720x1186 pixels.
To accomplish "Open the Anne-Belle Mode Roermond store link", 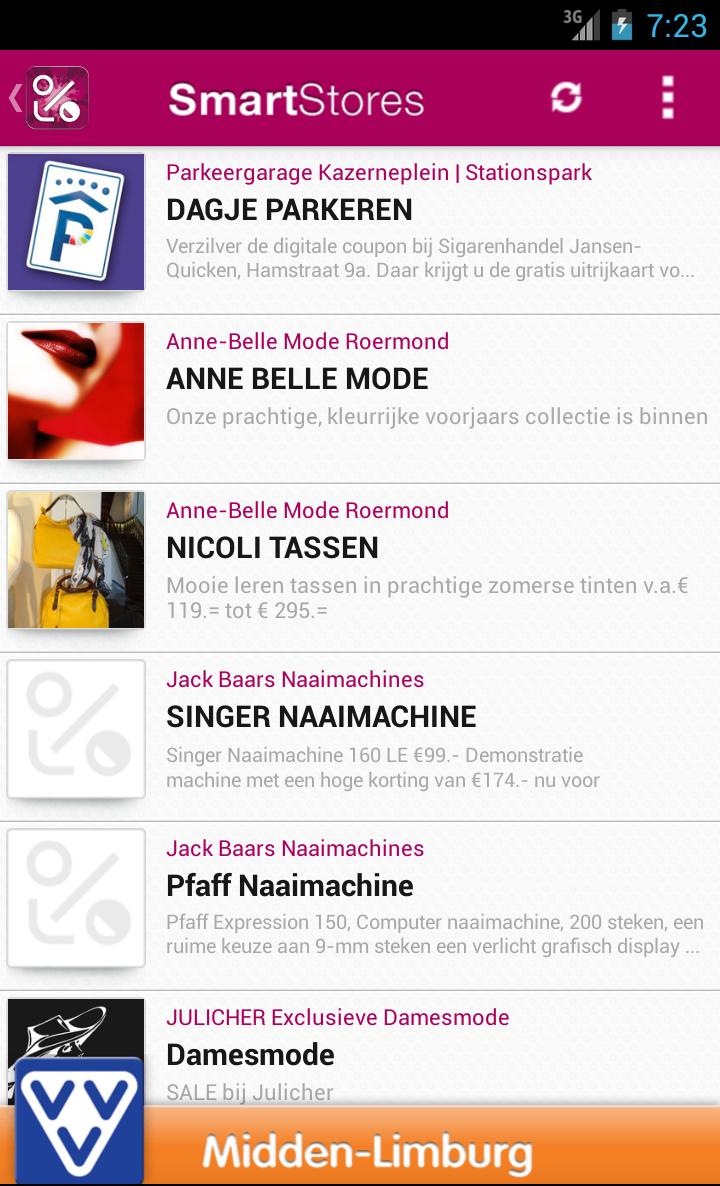I will [x=308, y=341].
